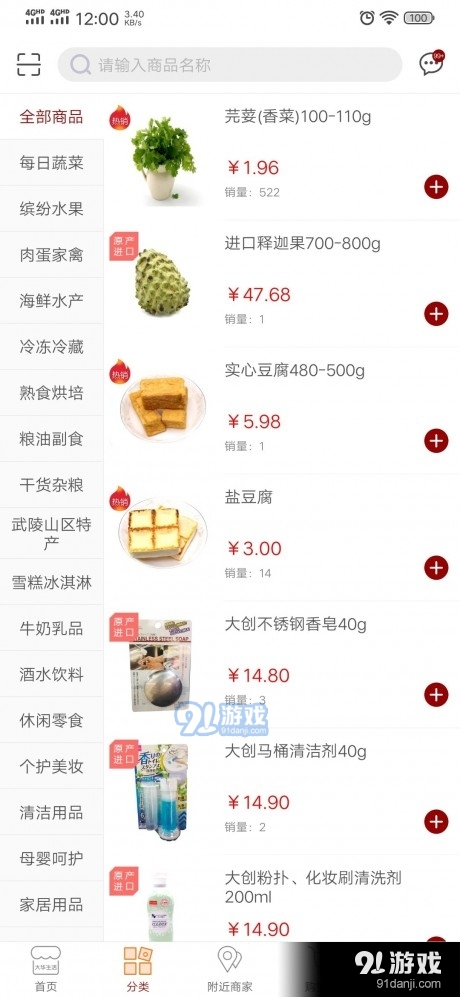Viewport: 460px width, 997px height.
Task: Select 全部商品 in the category list
Action: click(52, 117)
